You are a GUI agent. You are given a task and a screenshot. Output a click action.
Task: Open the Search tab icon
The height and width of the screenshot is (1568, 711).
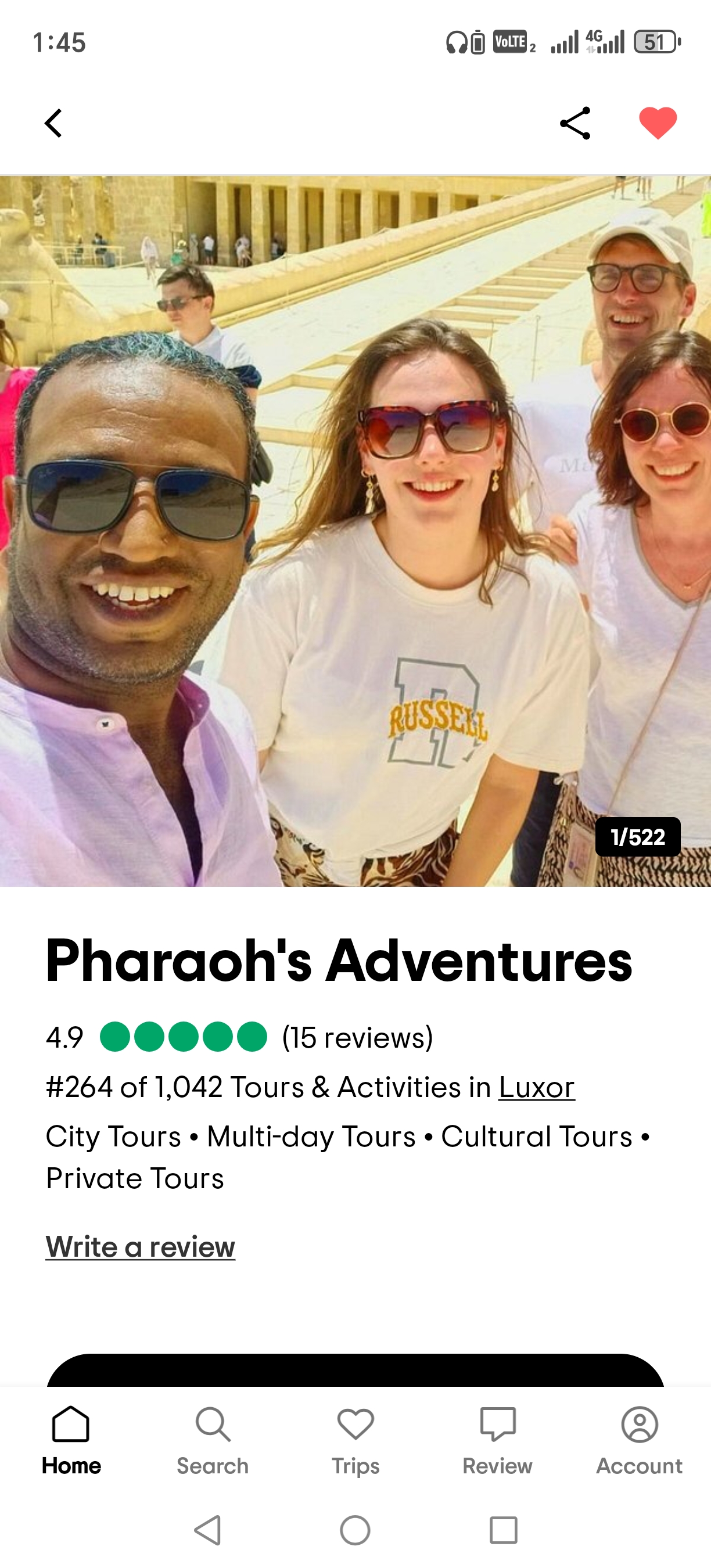pos(212,1424)
